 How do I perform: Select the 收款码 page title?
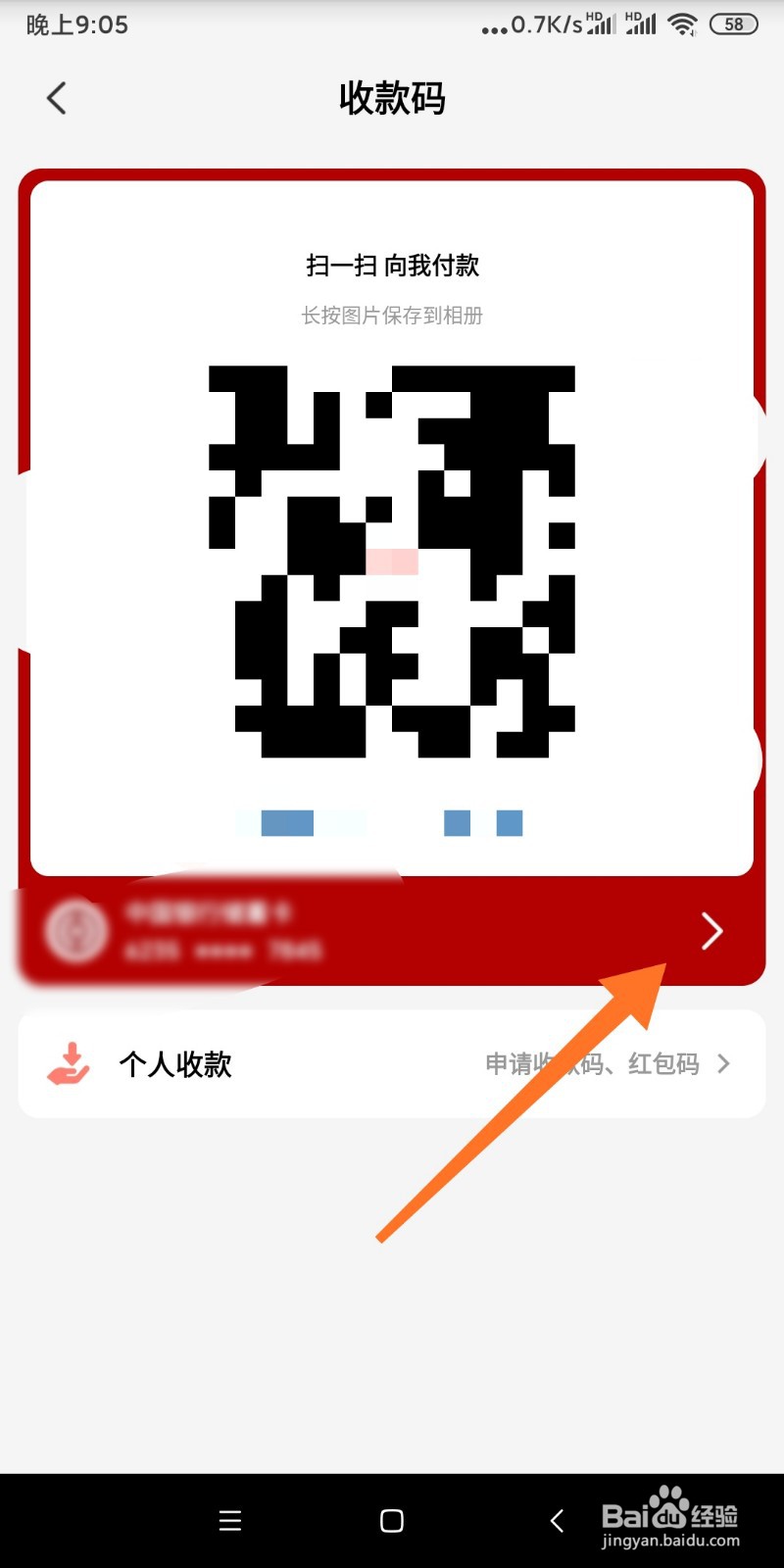[x=391, y=99]
